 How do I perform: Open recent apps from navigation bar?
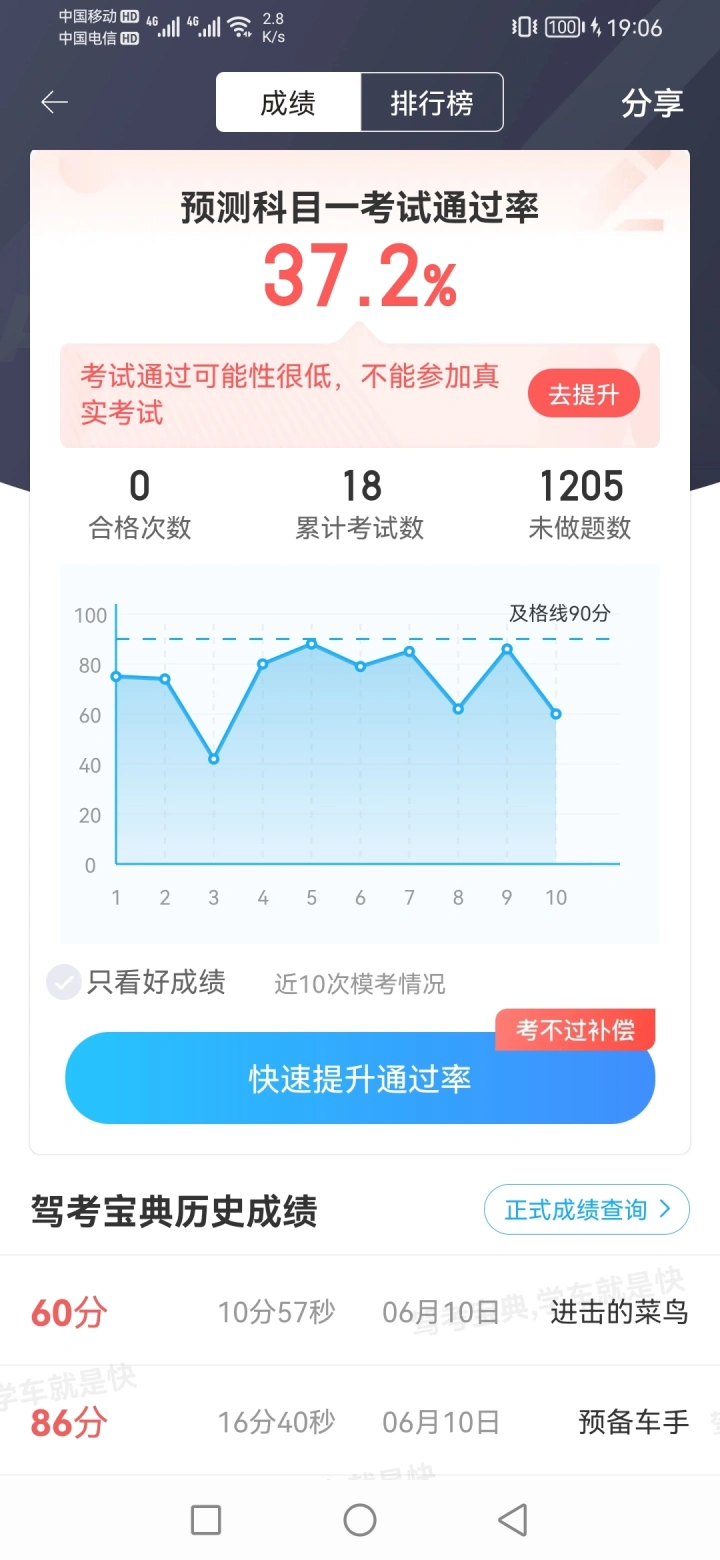206,1520
